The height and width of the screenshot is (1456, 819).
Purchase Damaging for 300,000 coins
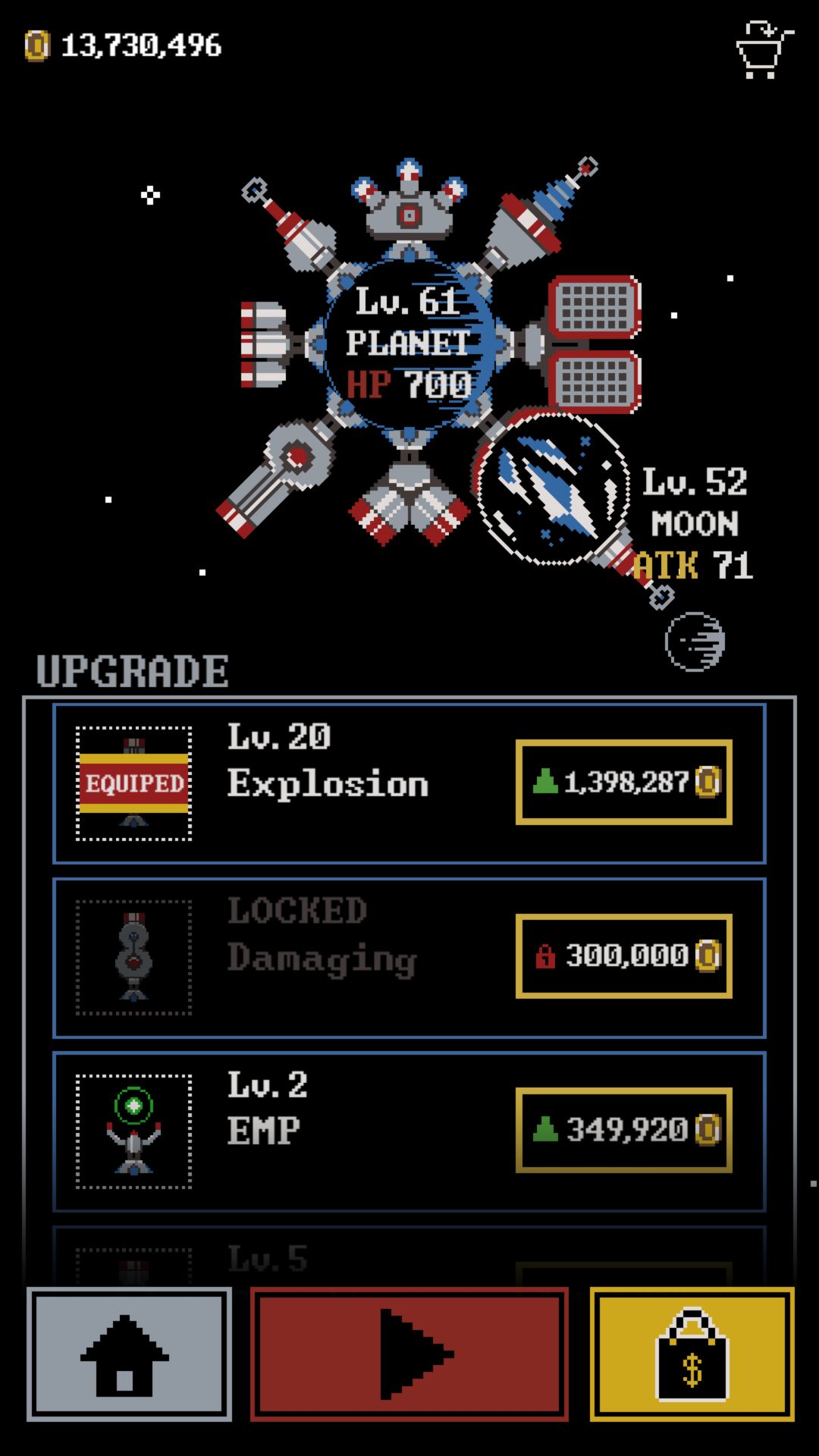623,954
